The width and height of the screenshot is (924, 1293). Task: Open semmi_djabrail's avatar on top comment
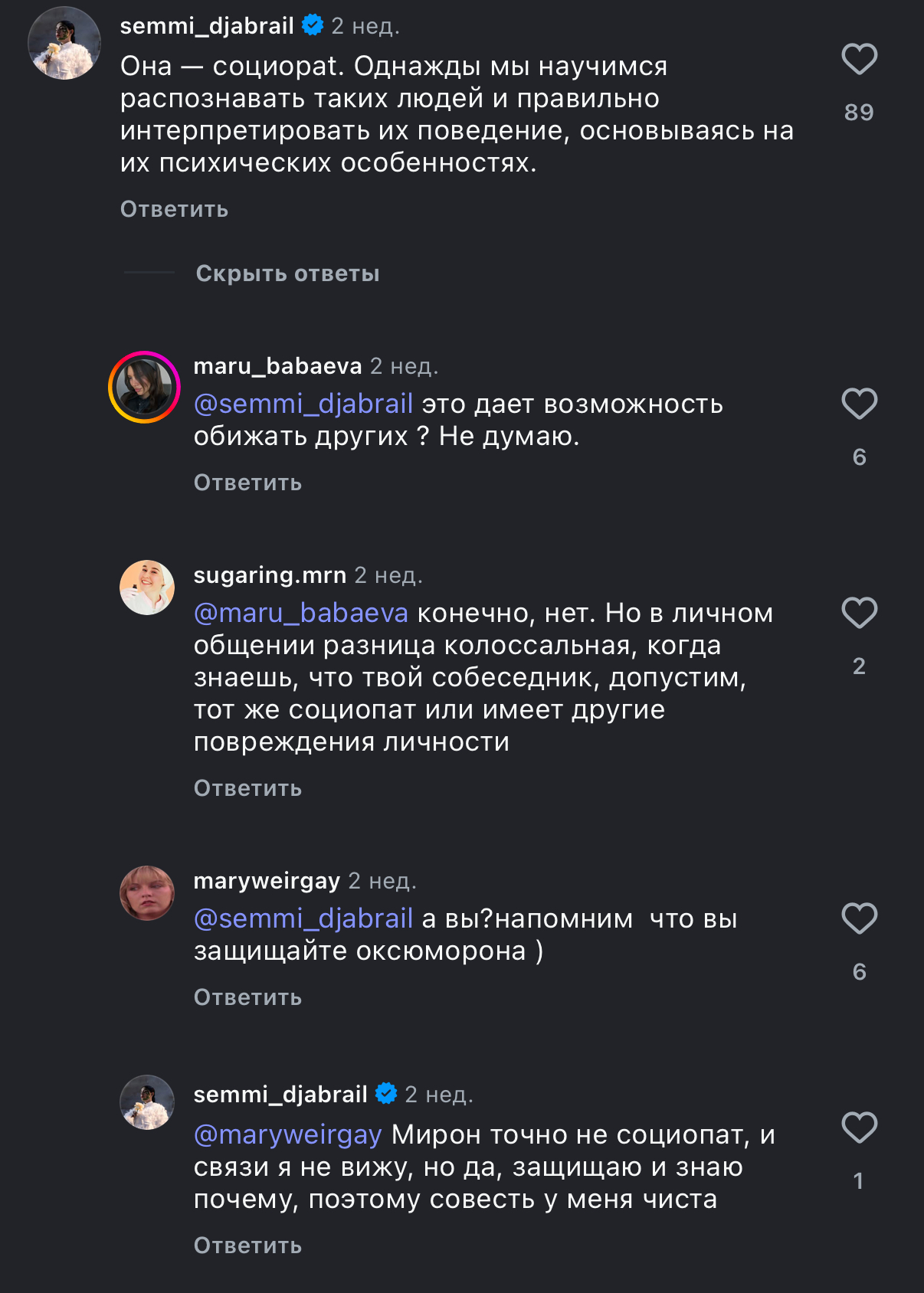[64, 43]
